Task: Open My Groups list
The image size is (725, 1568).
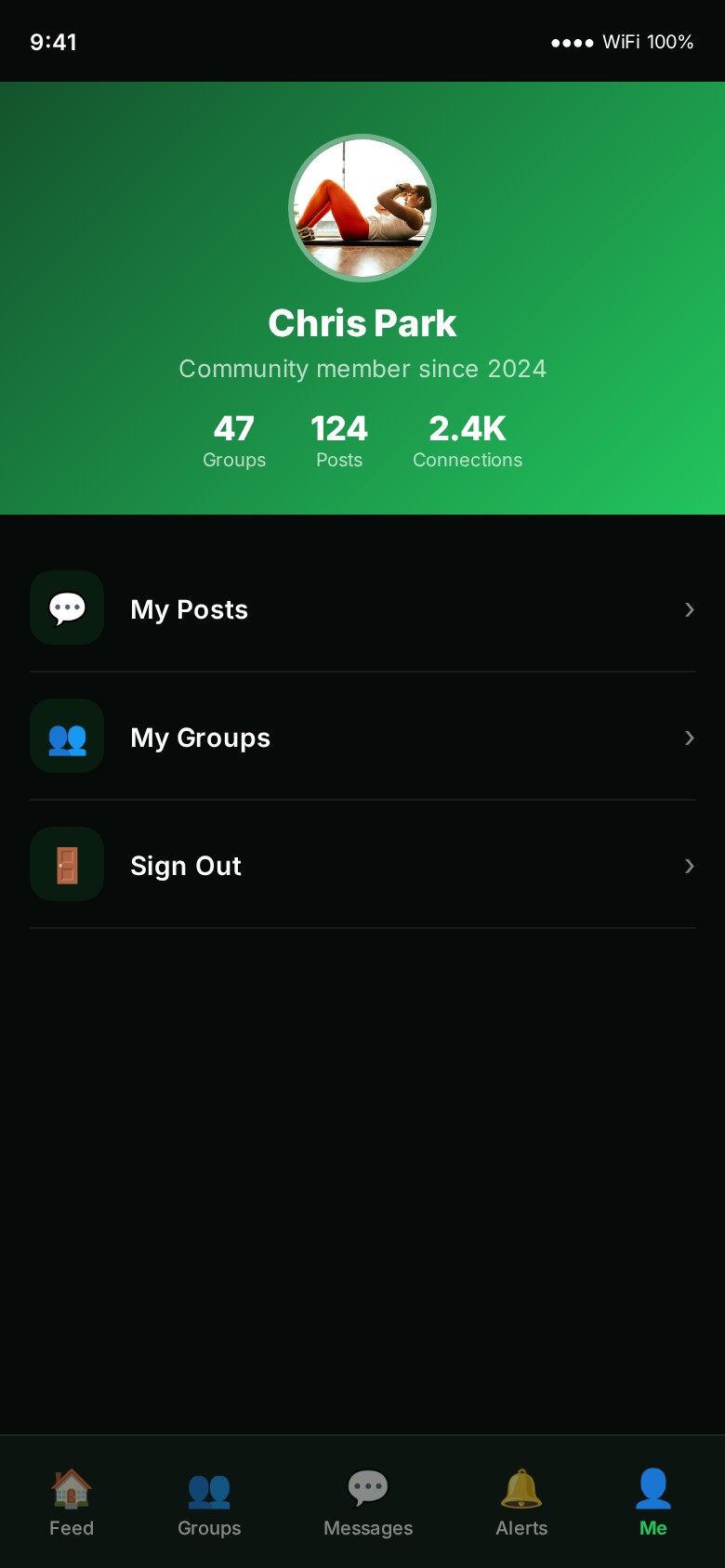Action: click(x=362, y=738)
